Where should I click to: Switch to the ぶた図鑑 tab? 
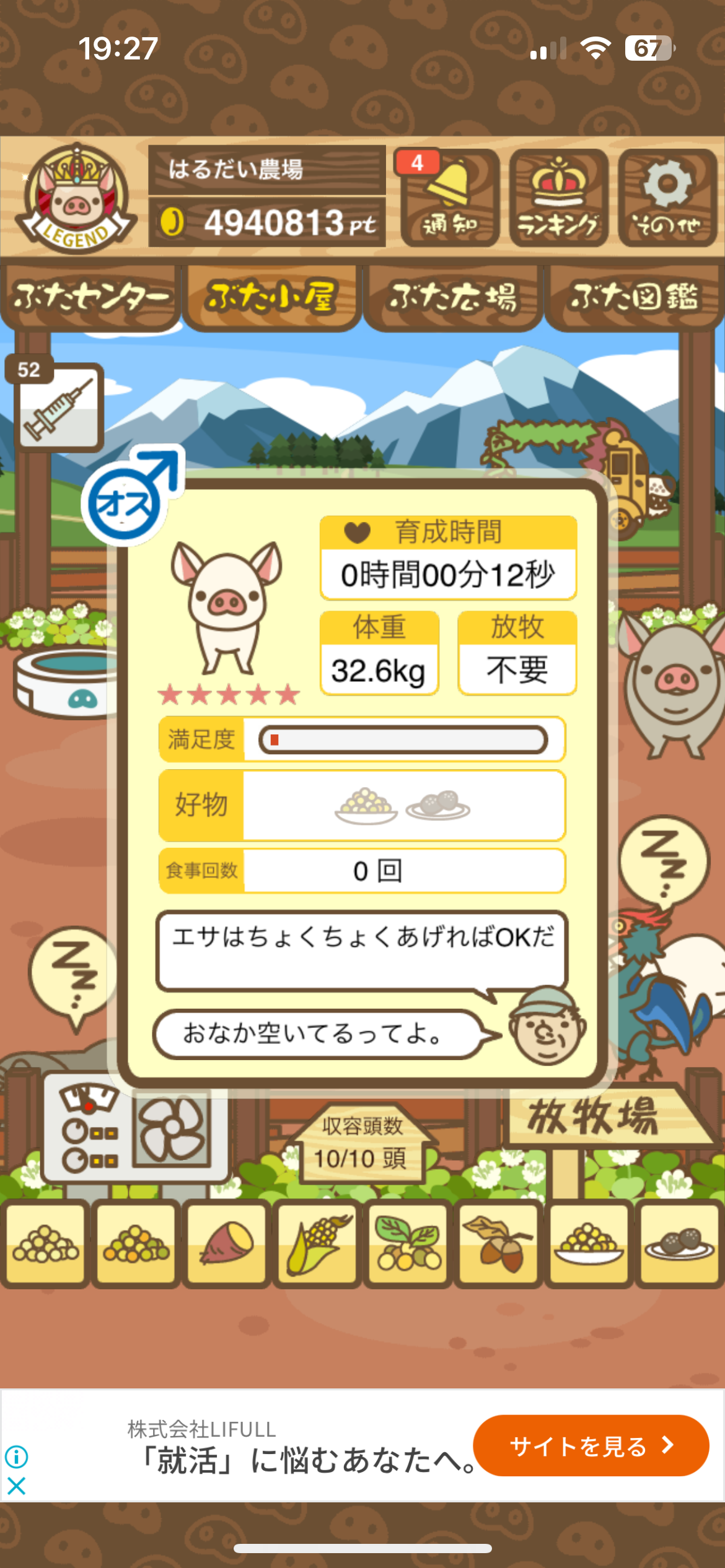(x=634, y=297)
